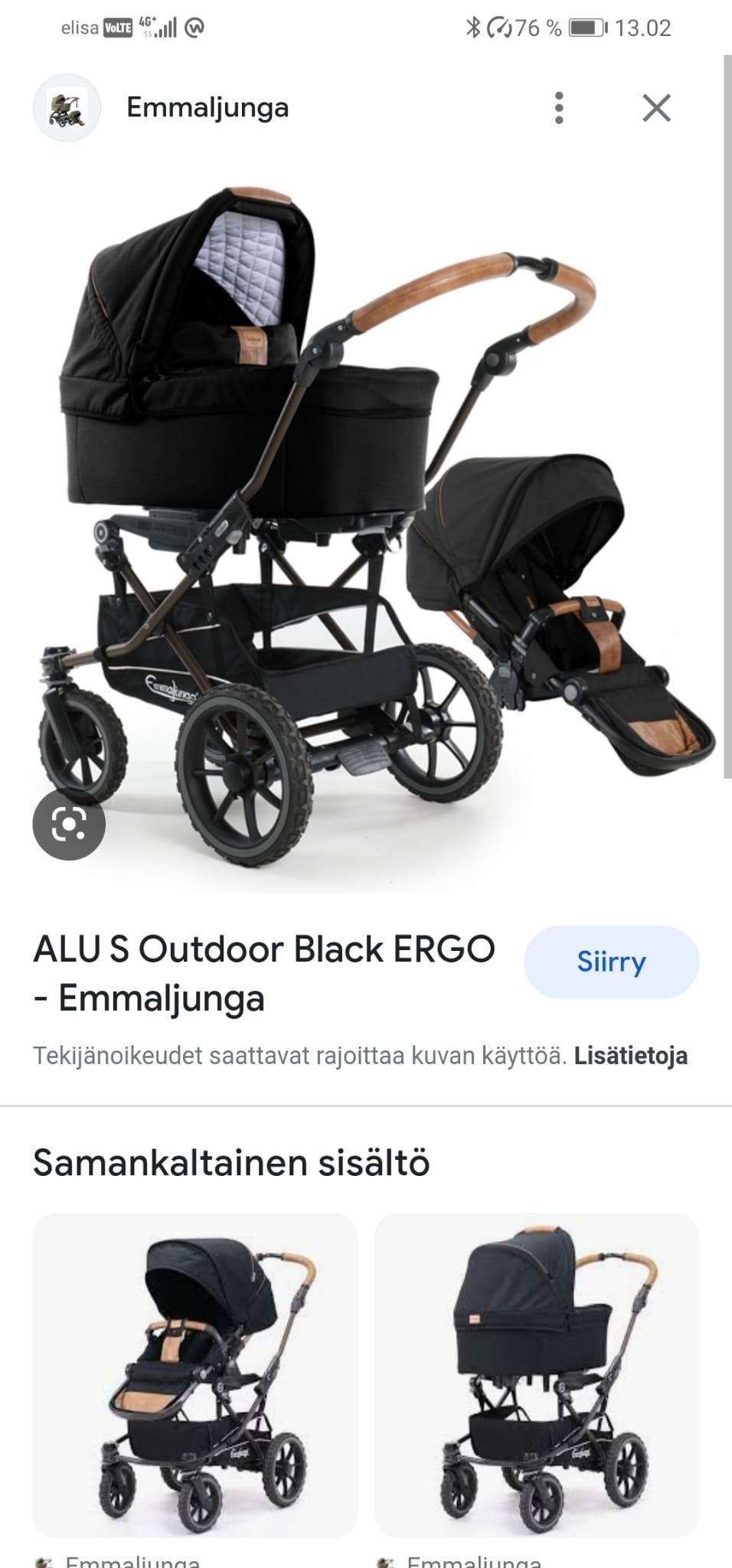732x1568 pixels.
Task: Expand the Samankaltainen sisältö section
Action: click(230, 1164)
